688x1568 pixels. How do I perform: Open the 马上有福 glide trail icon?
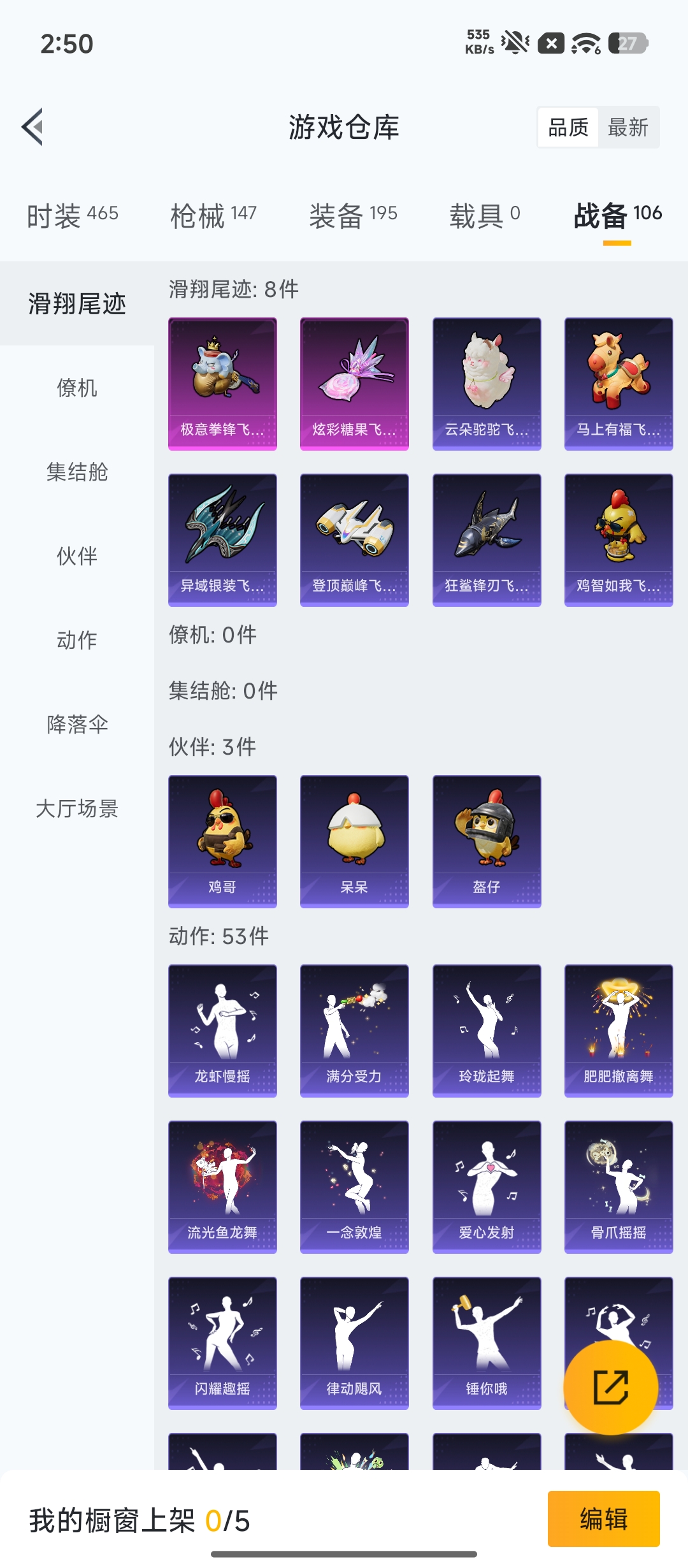619,382
